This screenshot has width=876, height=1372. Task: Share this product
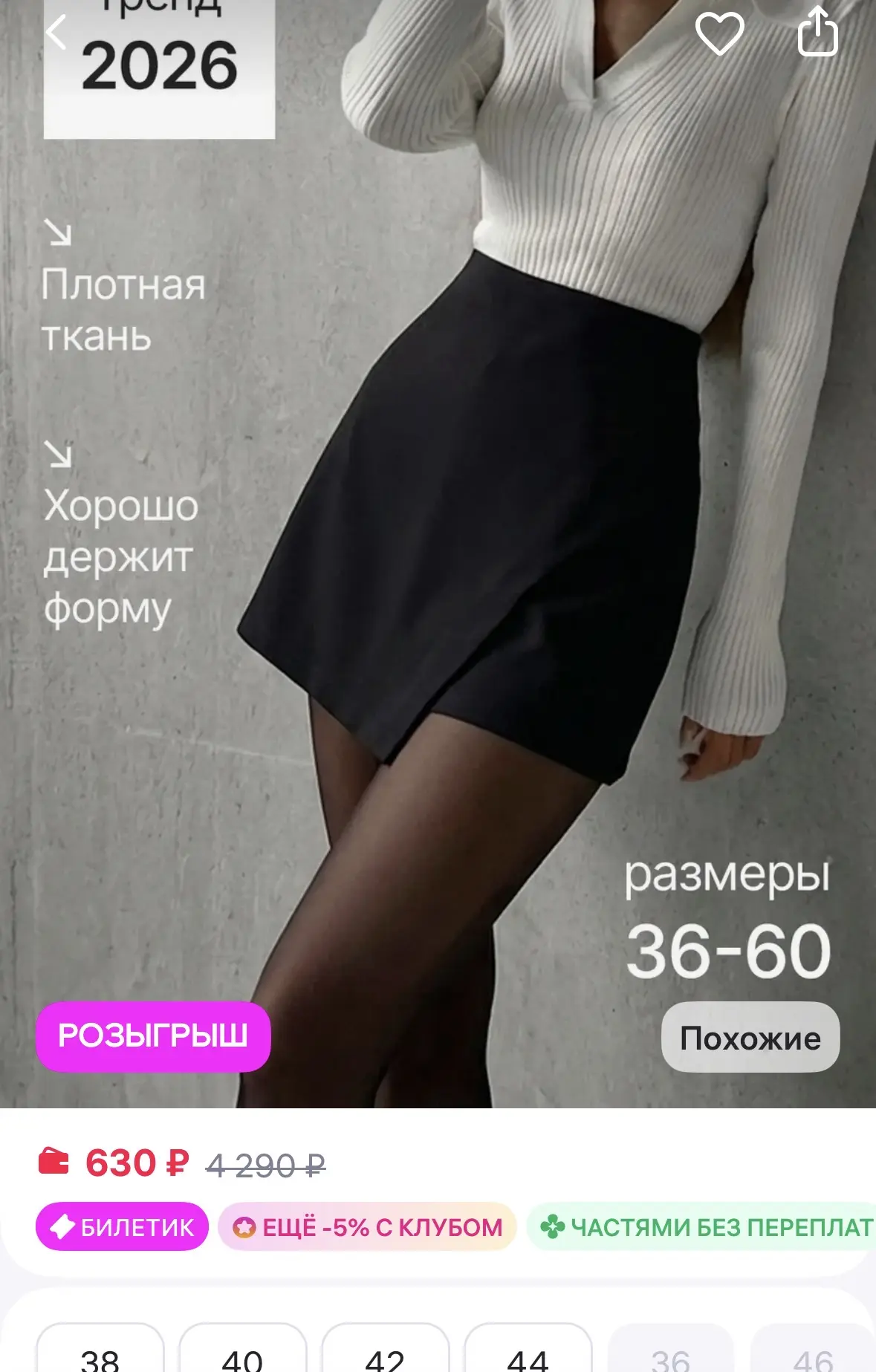click(x=818, y=31)
